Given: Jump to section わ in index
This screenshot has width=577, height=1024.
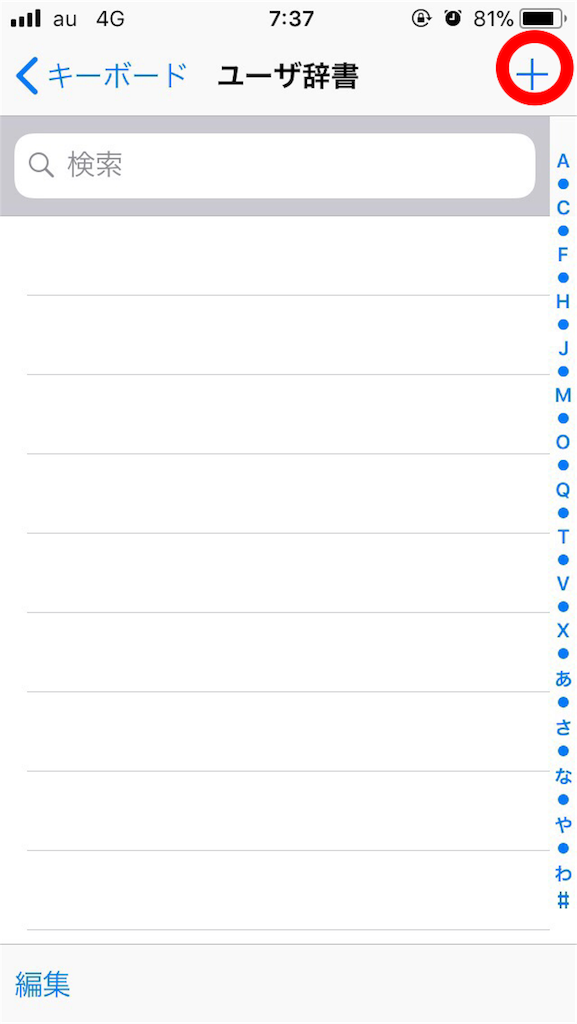Looking at the screenshot, I should click(563, 873).
